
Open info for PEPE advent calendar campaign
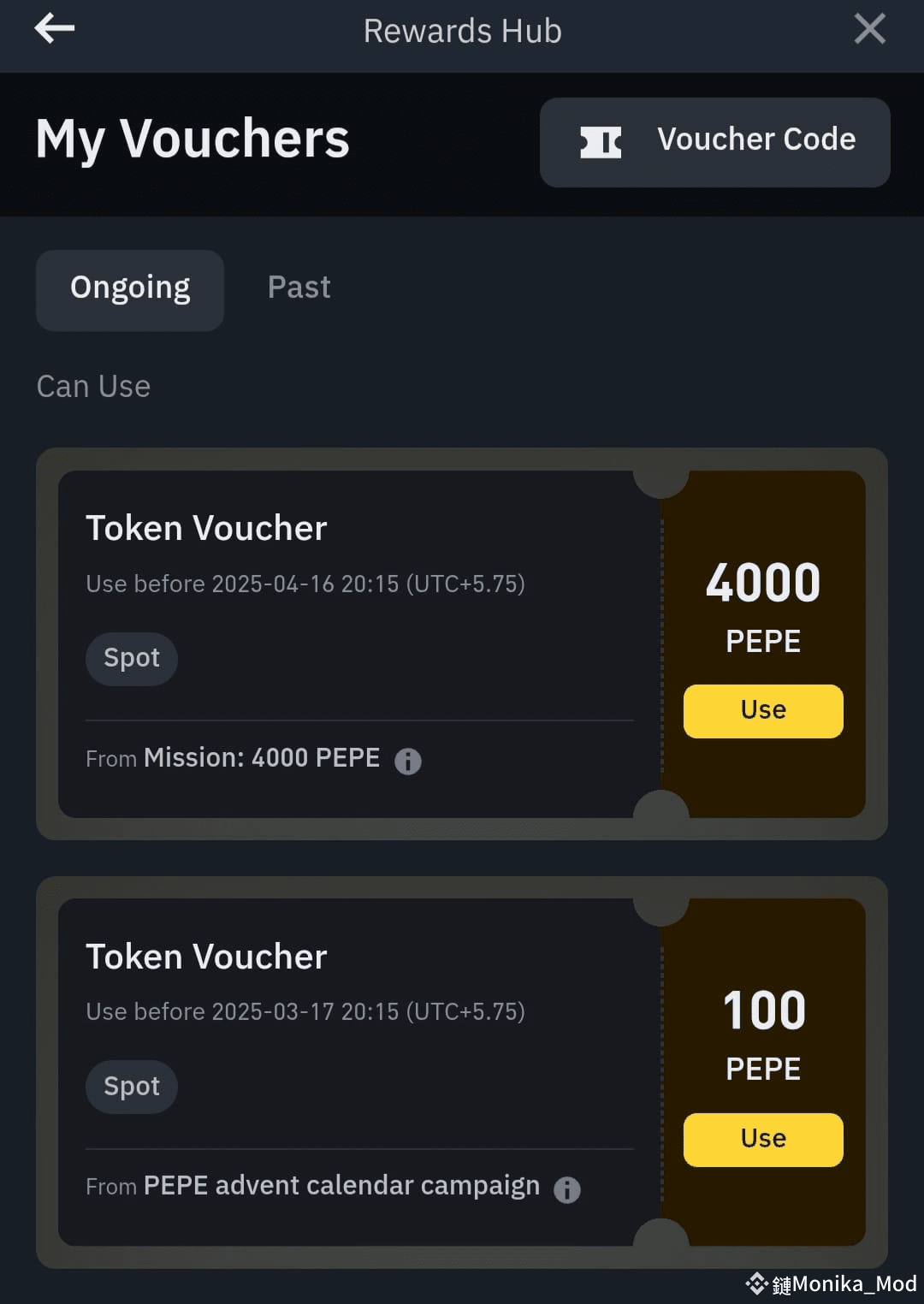click(566, 1189)
